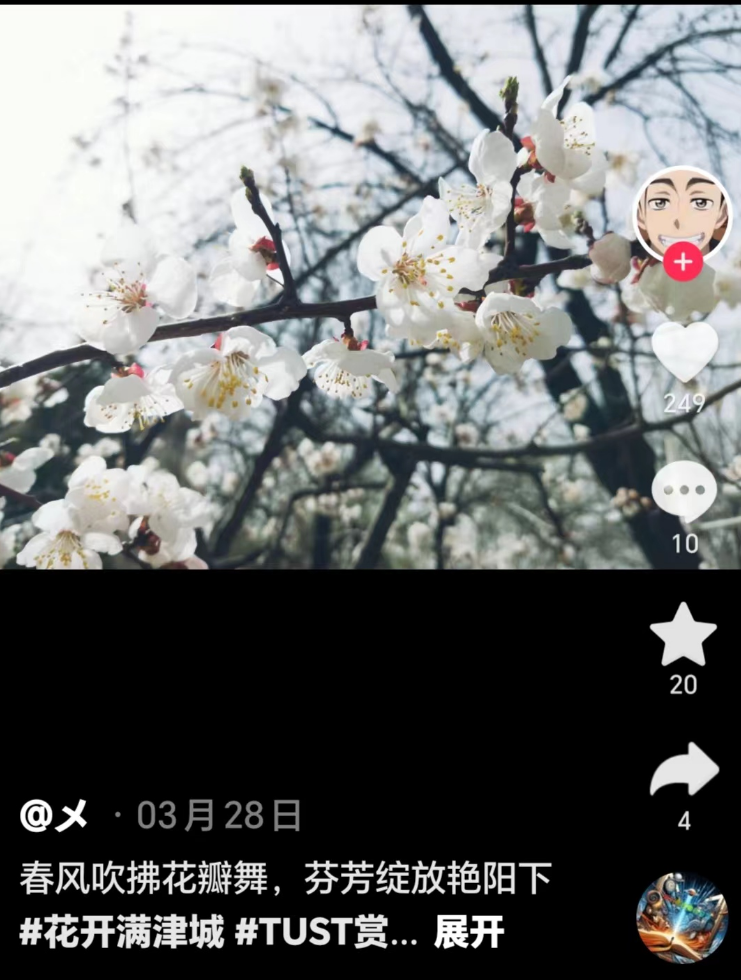Open the comments bubble

(x=684, y=491)
